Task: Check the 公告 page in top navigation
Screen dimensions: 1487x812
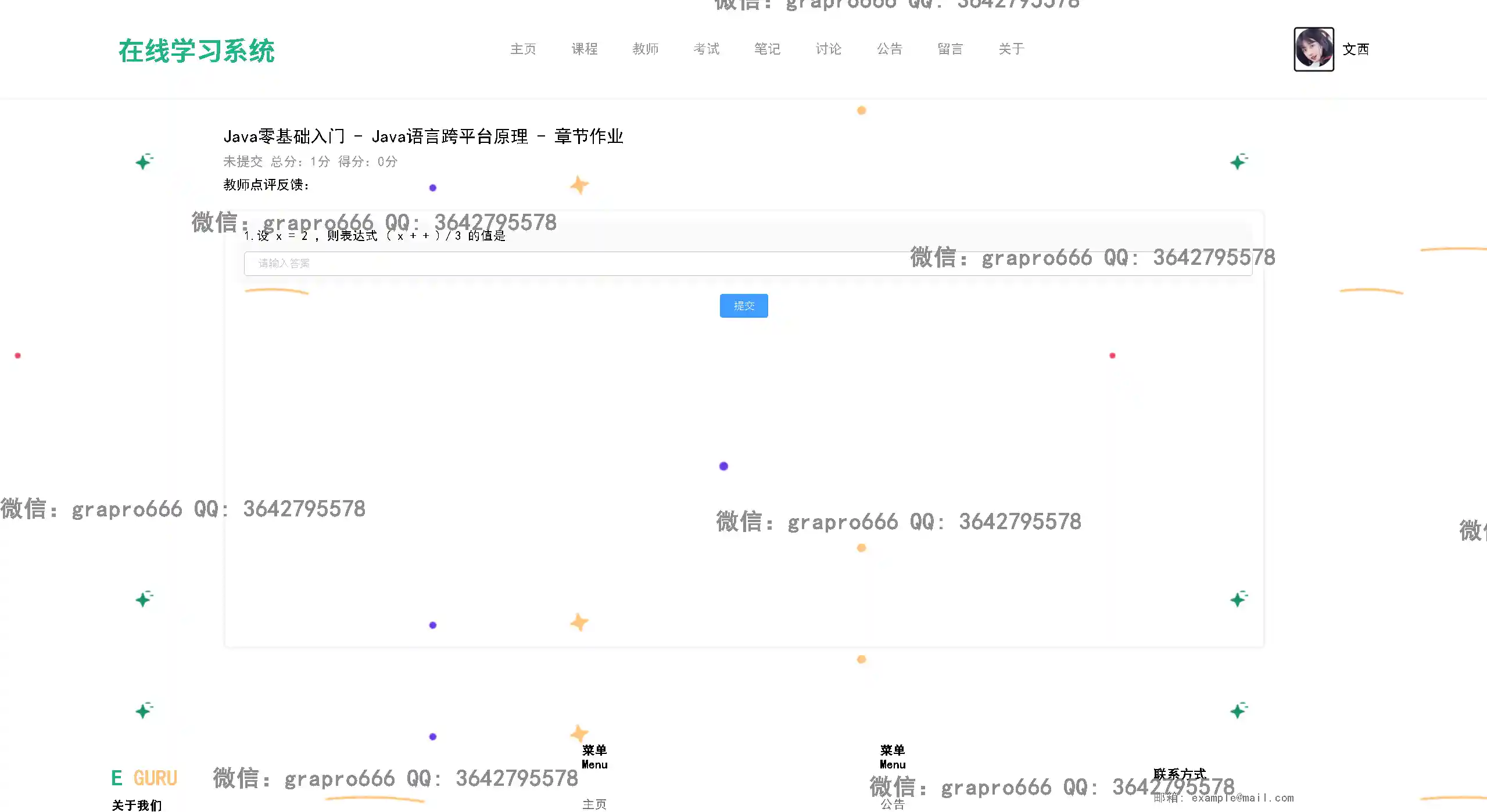Action: [889, 49]
